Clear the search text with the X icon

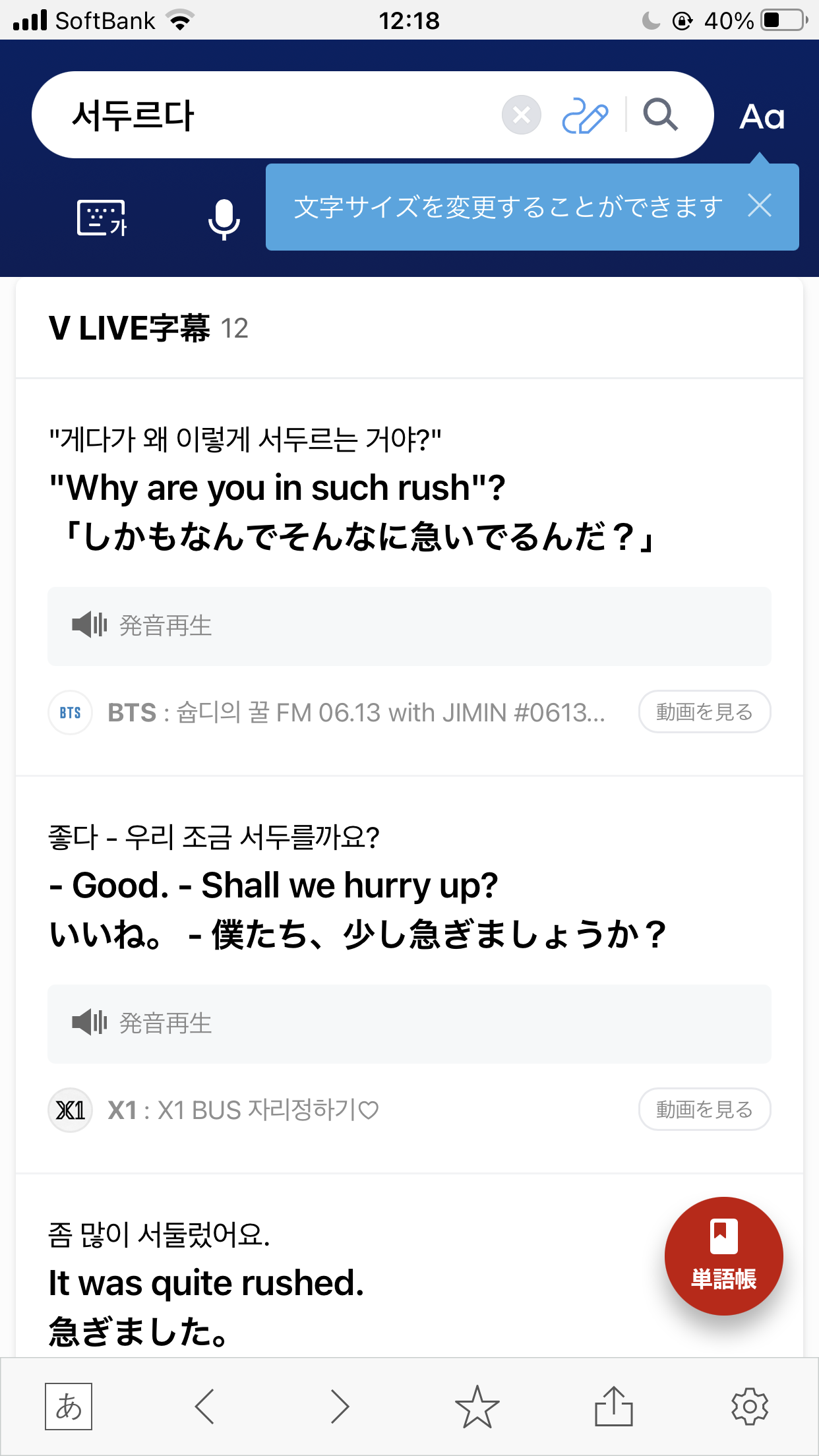521,115
